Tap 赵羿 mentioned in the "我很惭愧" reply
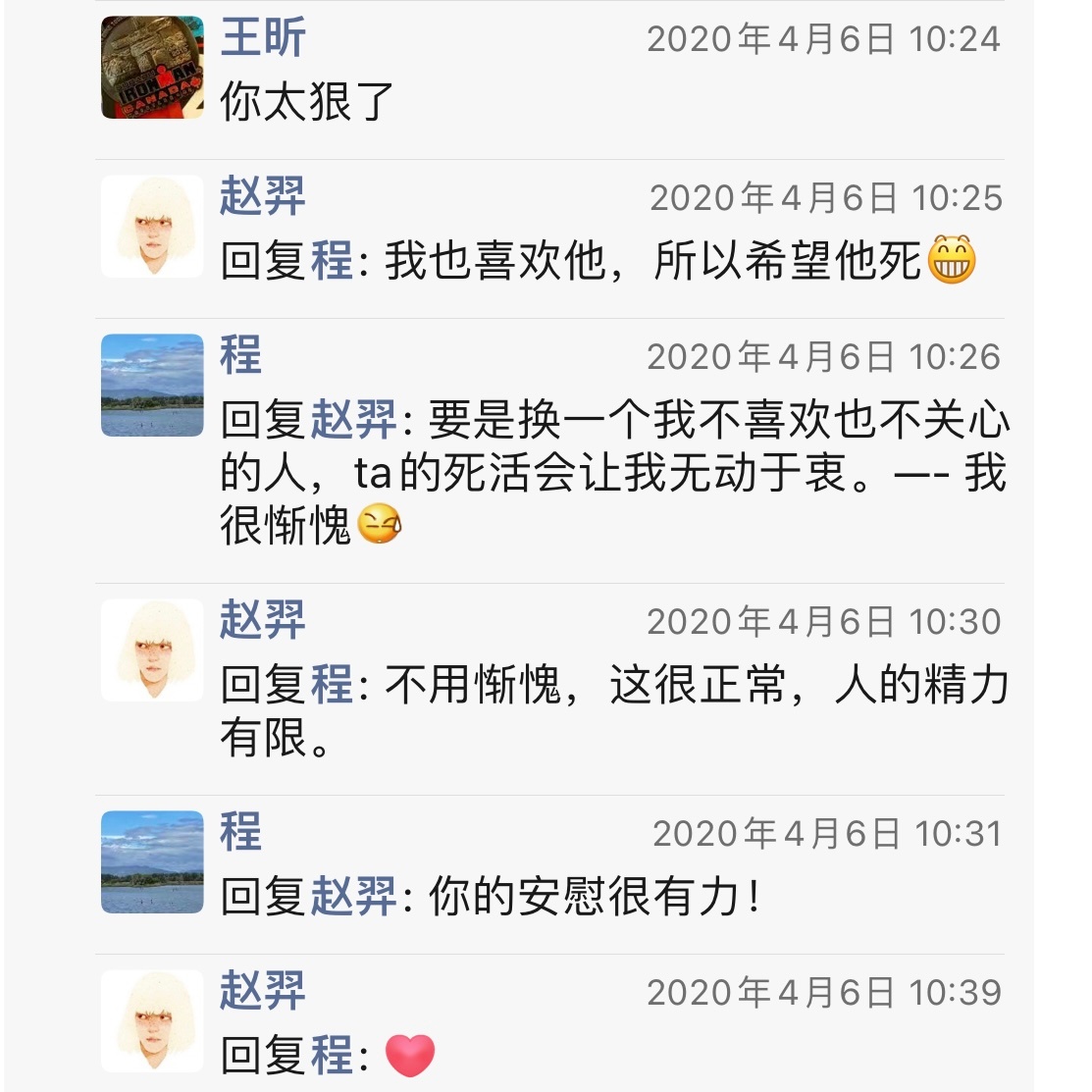This screenshot has height=1092, width=1092. coord(354,420)
